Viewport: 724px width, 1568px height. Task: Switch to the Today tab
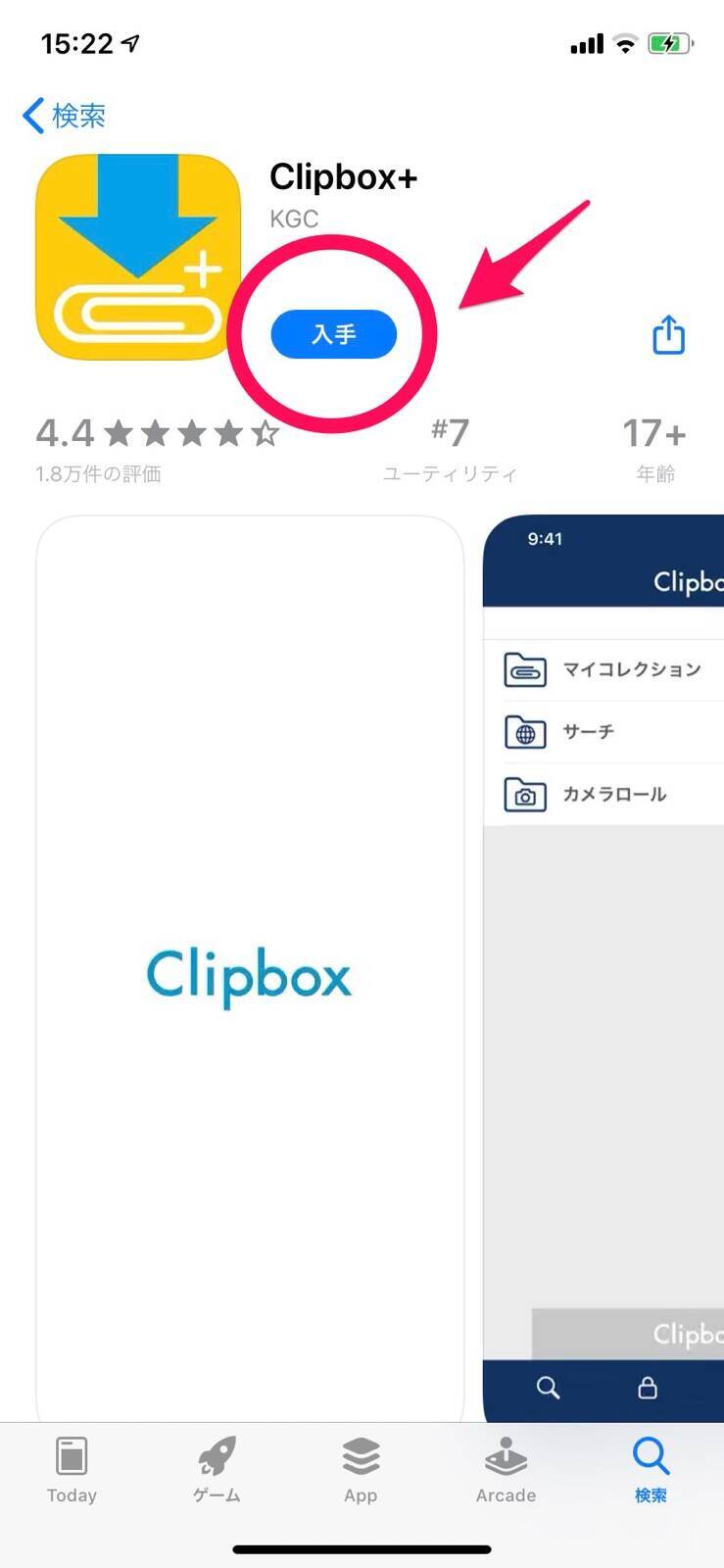tap(72, 1469)
